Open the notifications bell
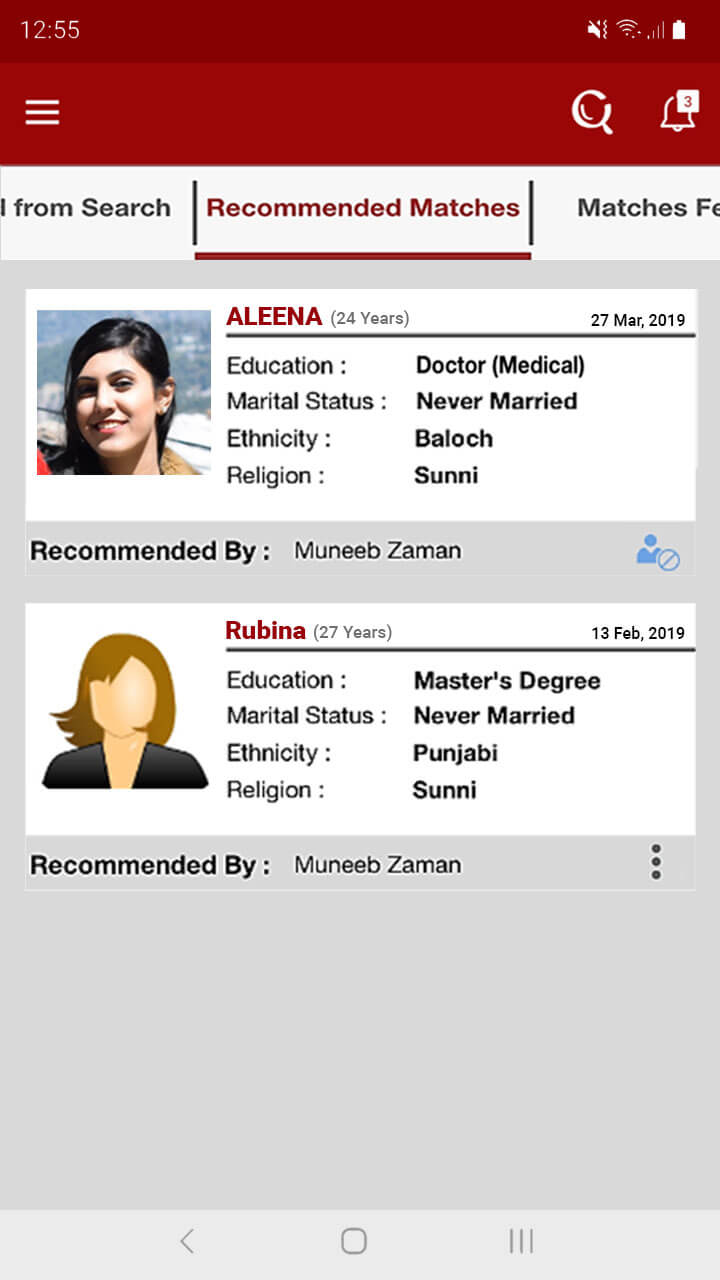 [x=678, y=112]
